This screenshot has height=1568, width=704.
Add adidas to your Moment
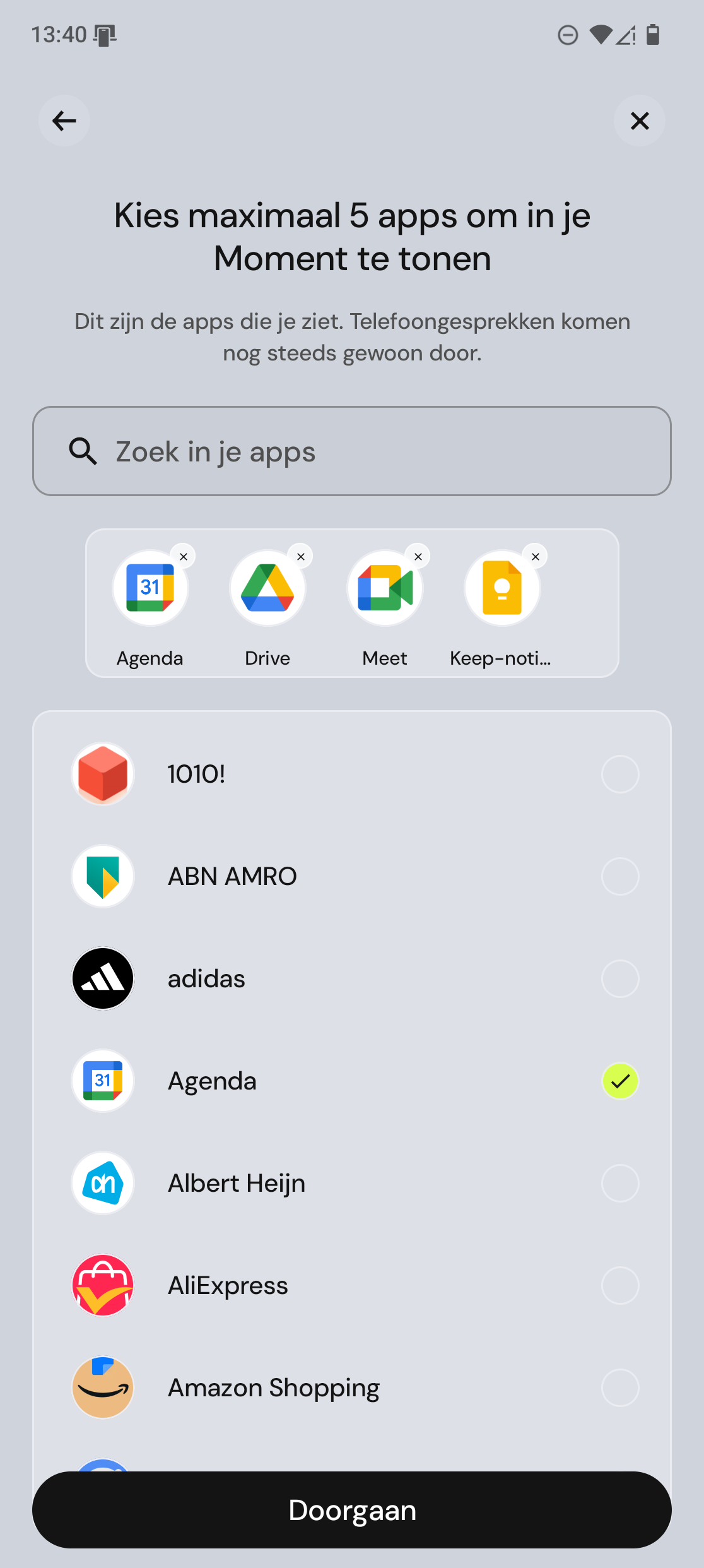click(619, 978)
